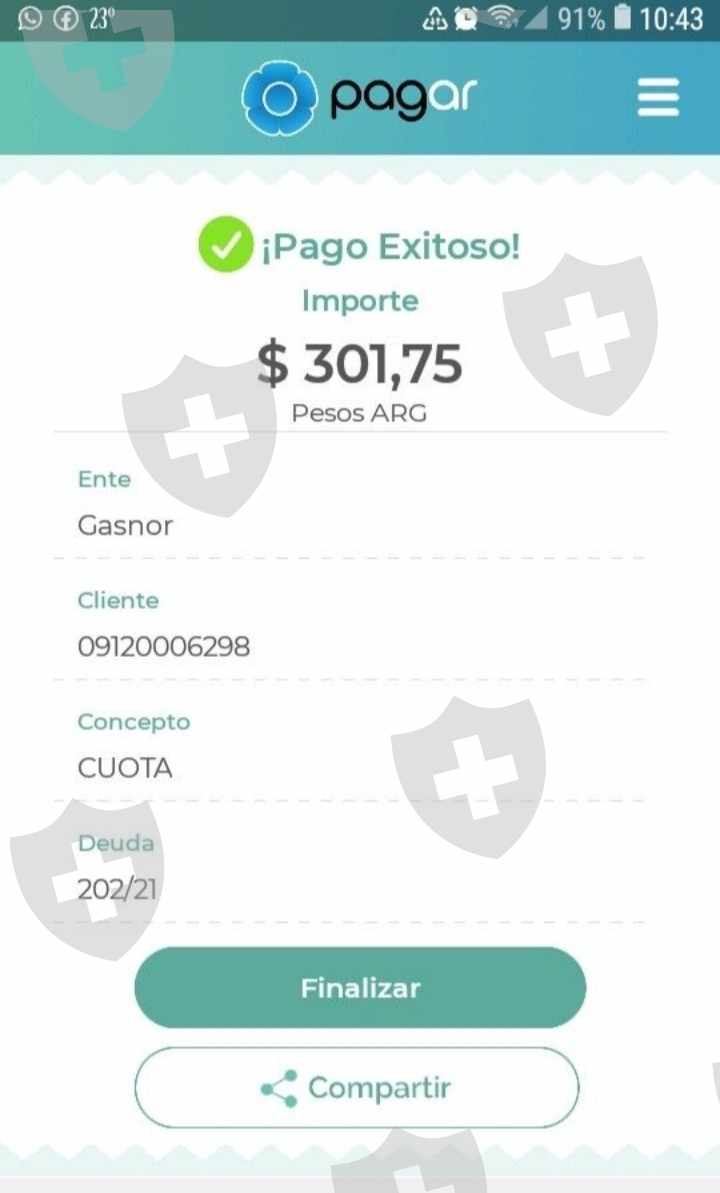The image size is (720, 1193).
Task: Open the hamburger menu
Action: [x=657, y=98]
